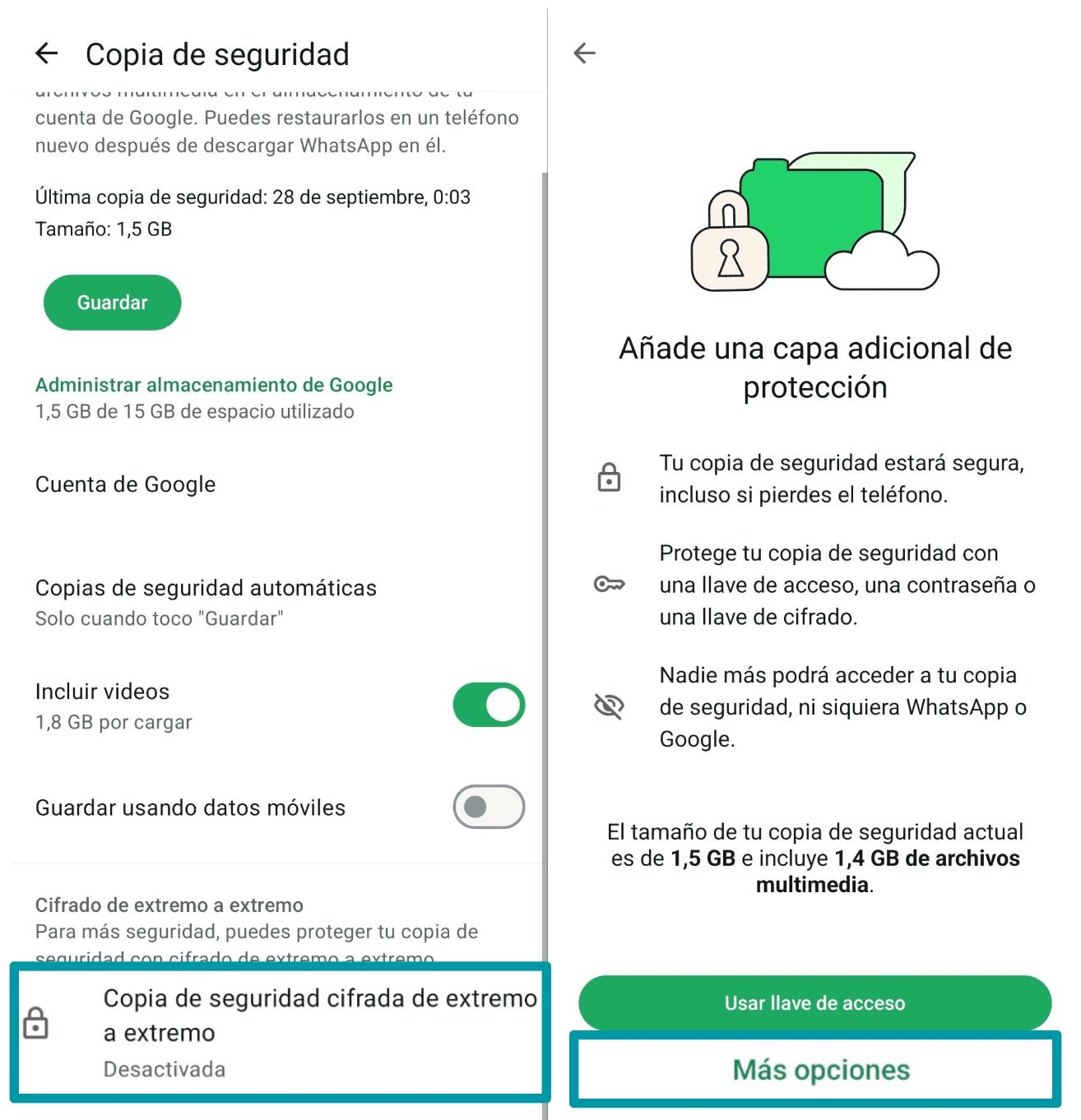This screenshot has height=1120, width=1081.
Task: Open Administrar almacenamiento de Google
Action: (x=214, y=384)
